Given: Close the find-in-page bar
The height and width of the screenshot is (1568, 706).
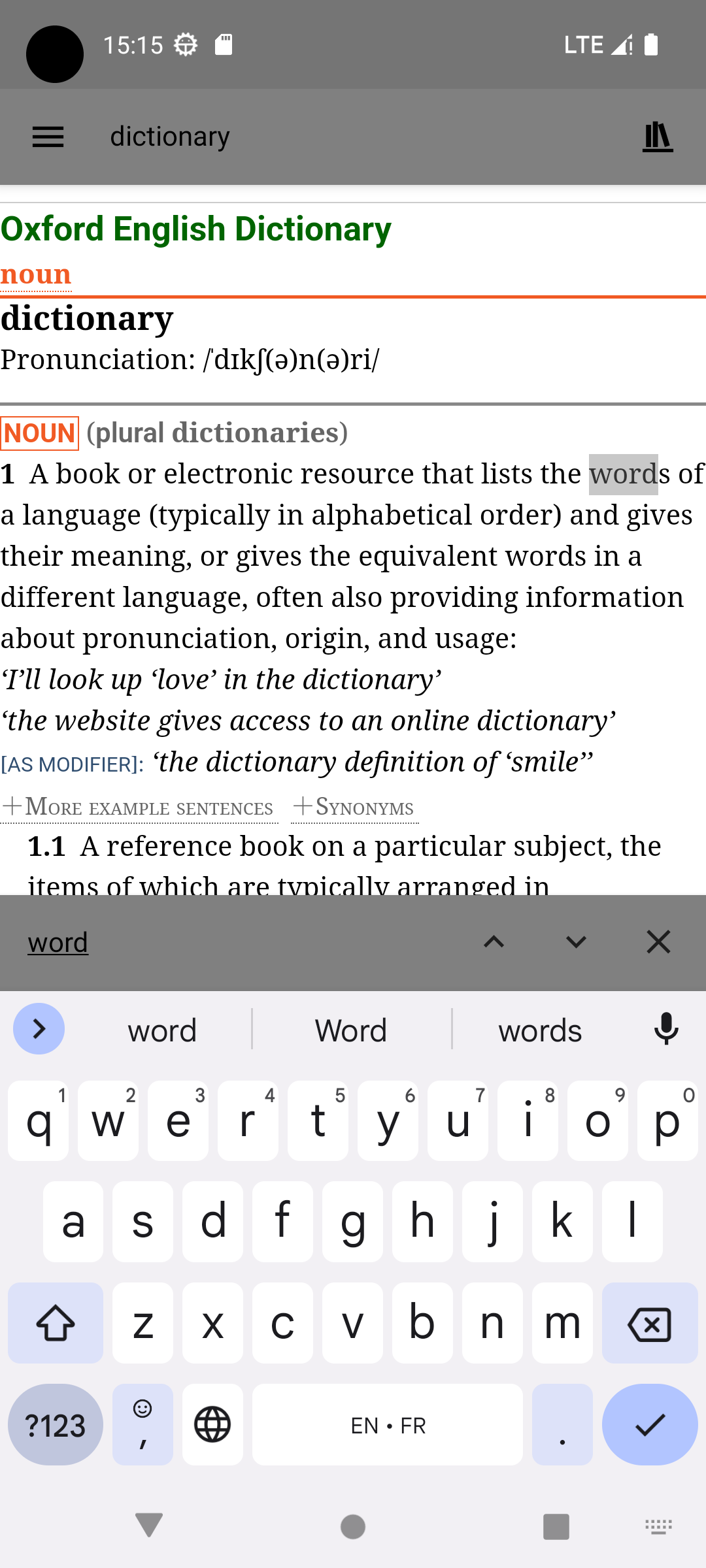Looking at the screenshot, I should (658, 943).
